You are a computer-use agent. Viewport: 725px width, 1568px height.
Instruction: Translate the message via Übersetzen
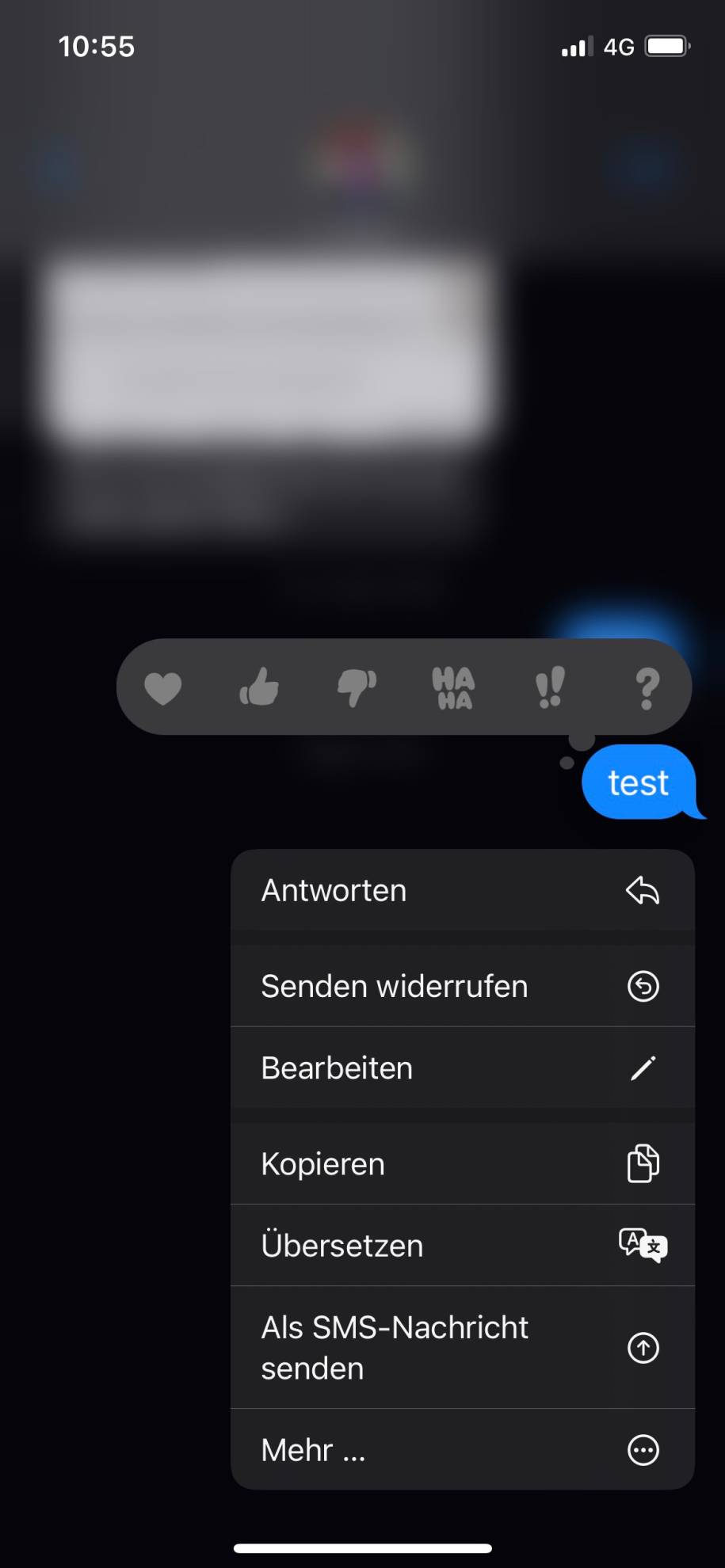463,1246
